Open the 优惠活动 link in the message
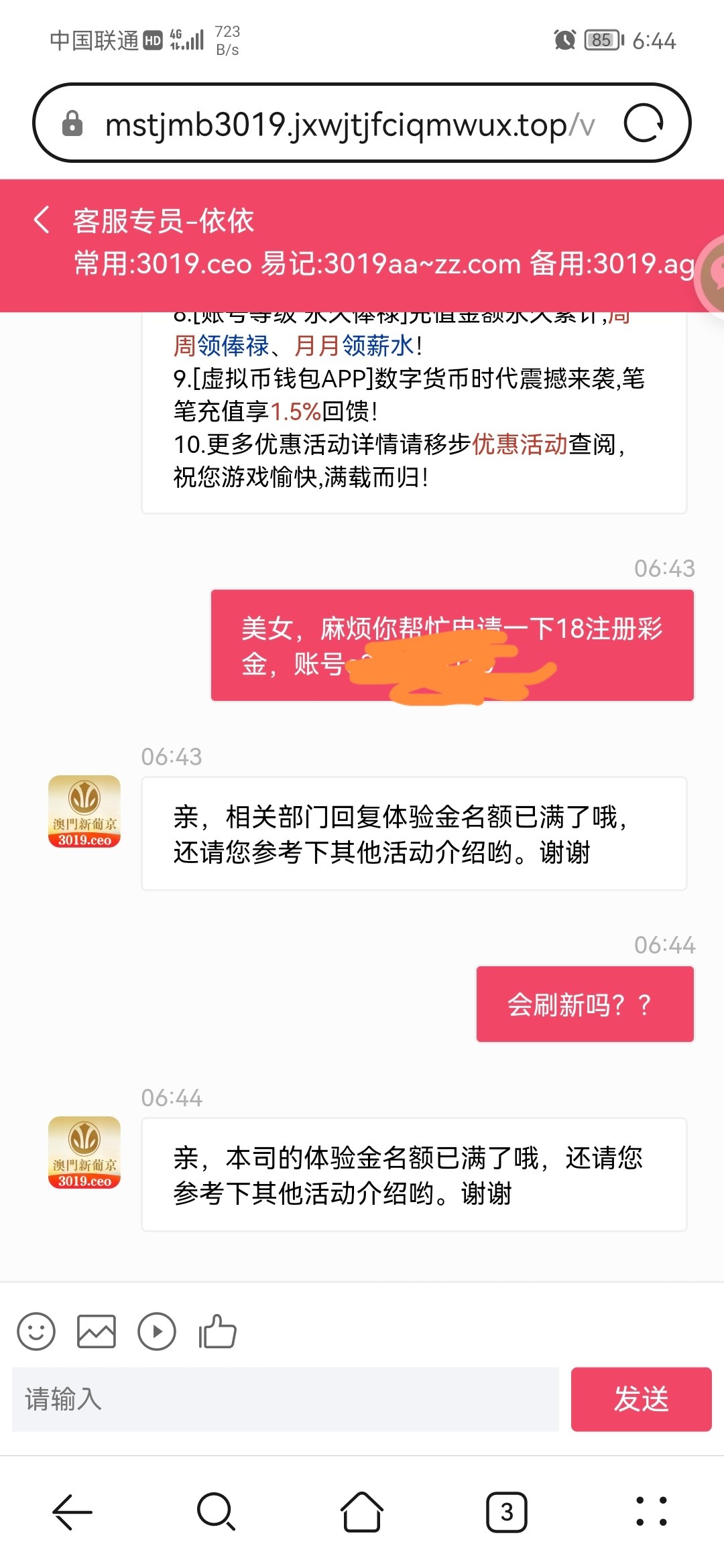Viewport: 724px width, 1568px height. click(520, 444)
